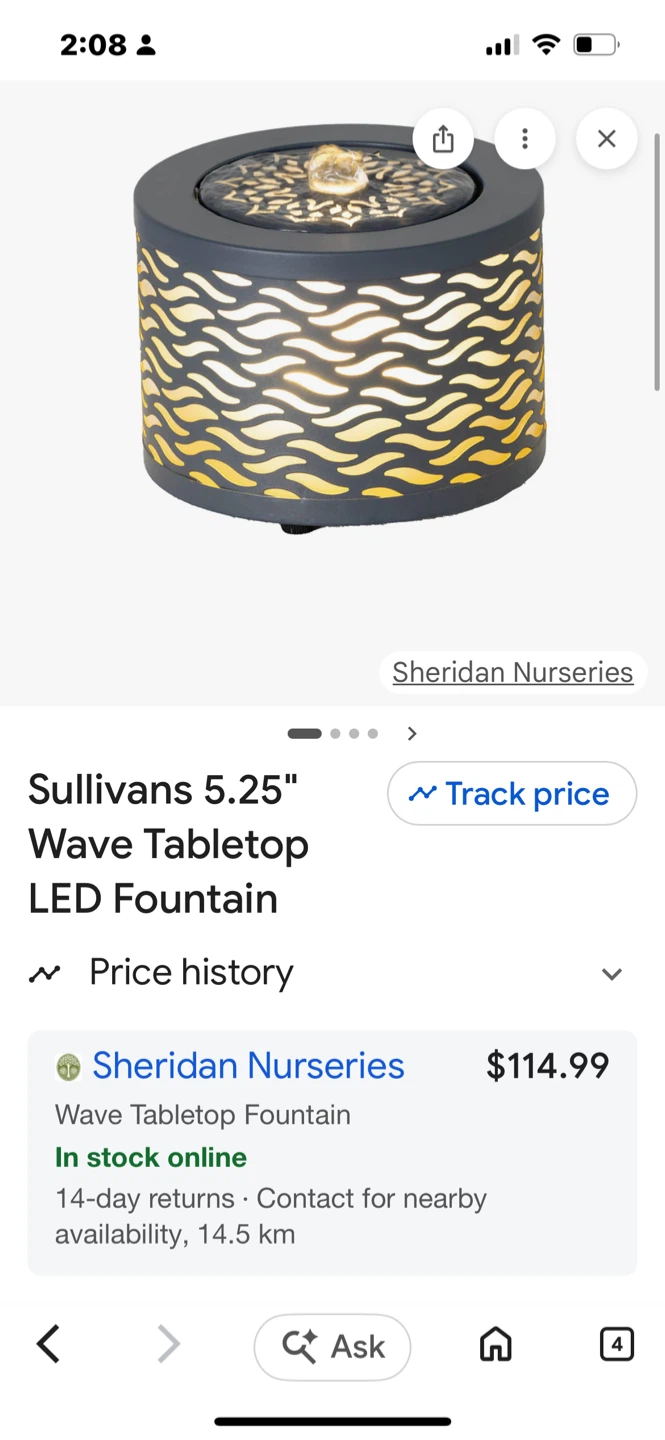Open the three-dot overflow menu
This screenshot has height=1440, width=665.
pyautogui.click(x=525, y=139)
